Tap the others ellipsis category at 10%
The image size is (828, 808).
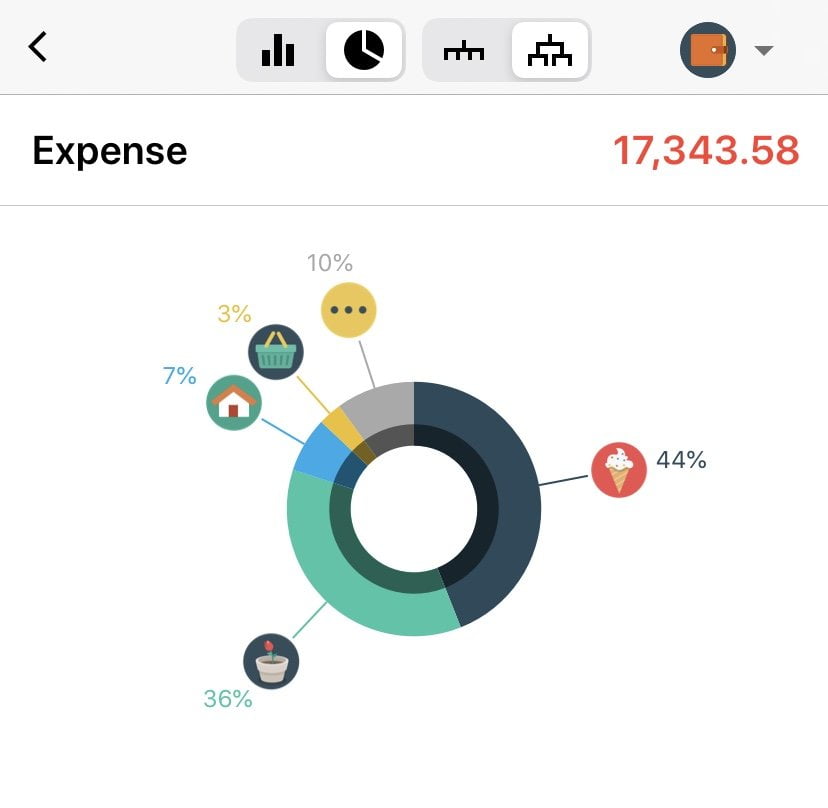point(348,310)
